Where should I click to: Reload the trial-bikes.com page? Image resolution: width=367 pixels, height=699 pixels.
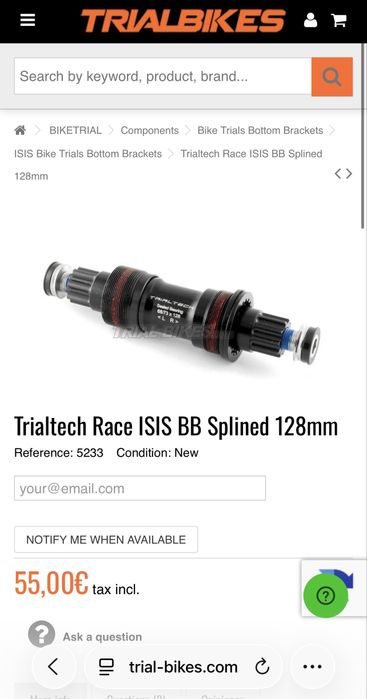[x=262, y=667]
